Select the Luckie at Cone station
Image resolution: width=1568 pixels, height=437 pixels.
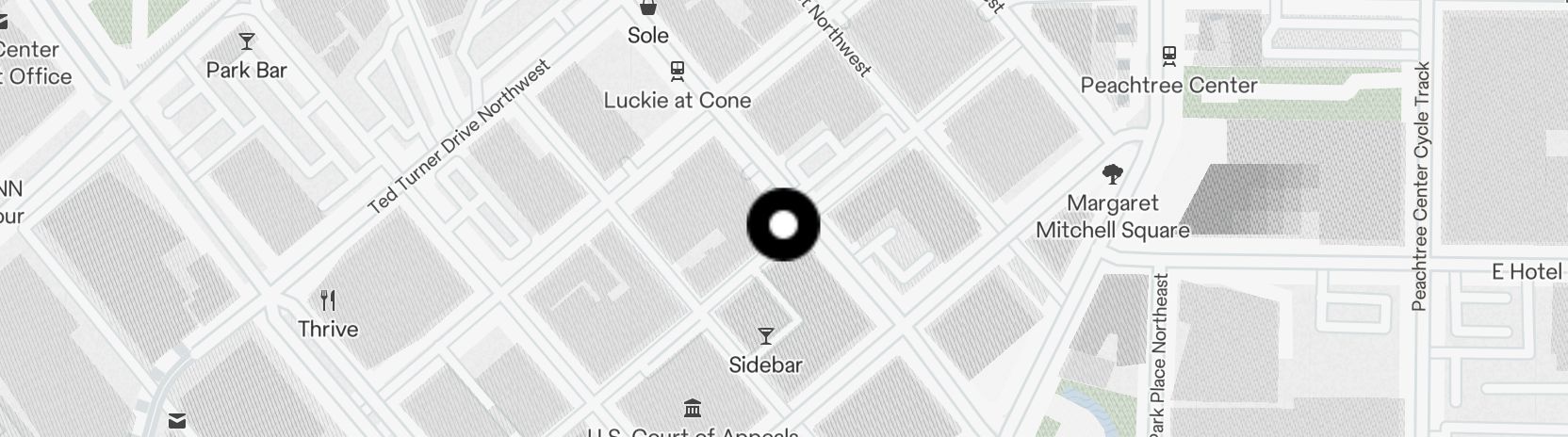677,71
